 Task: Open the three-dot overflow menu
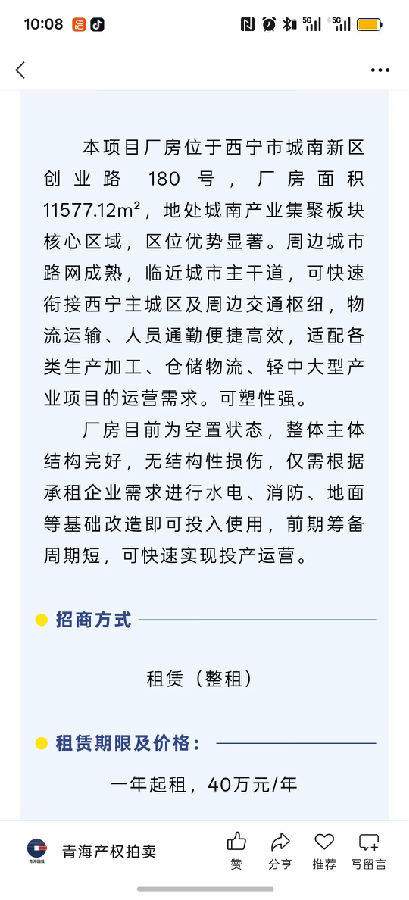[x=380, y=70]
